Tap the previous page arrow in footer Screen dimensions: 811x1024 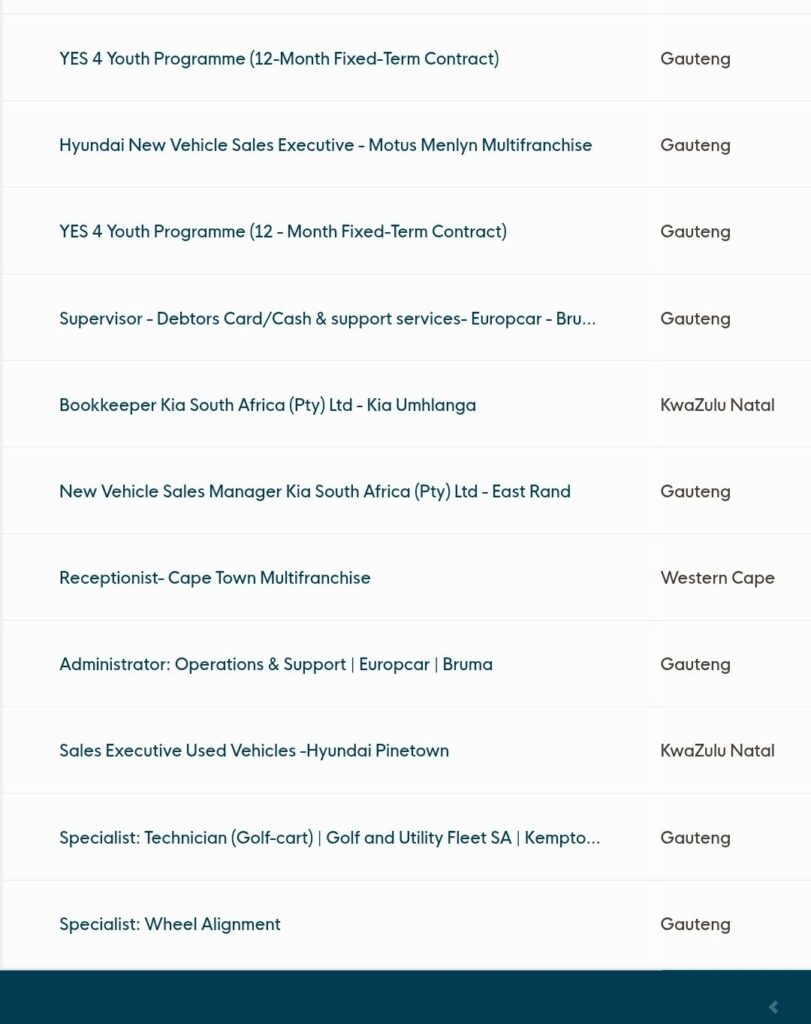coord(773,1006)
